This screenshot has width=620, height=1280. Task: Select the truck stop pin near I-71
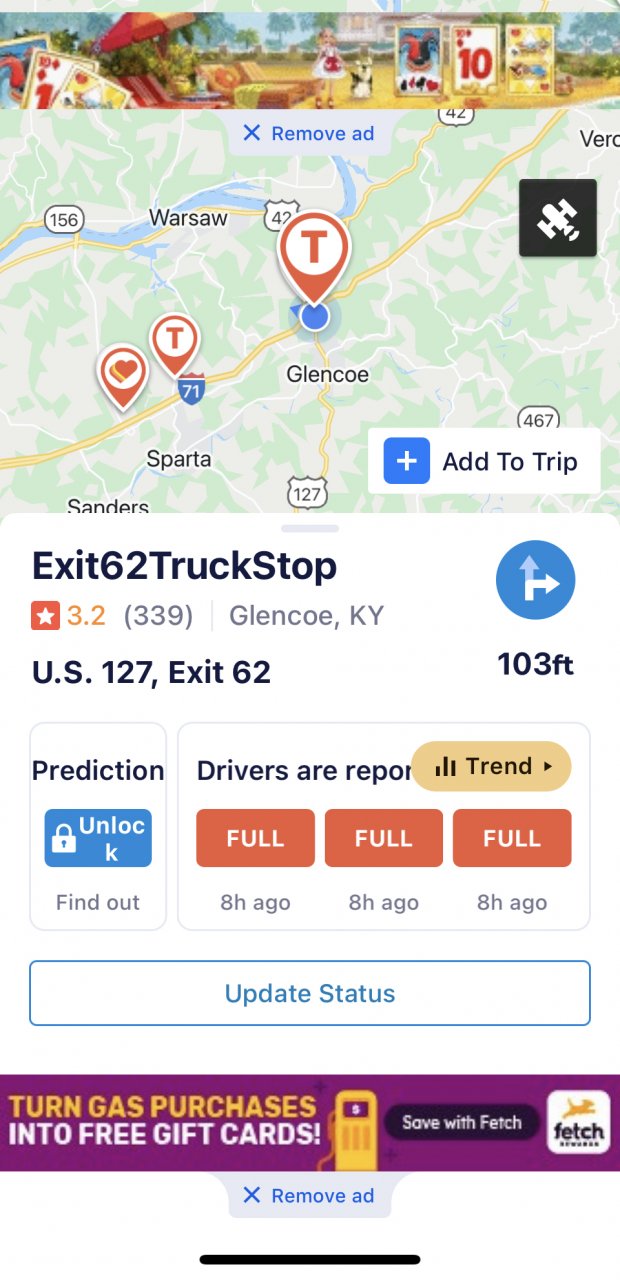pyautogui.click(x=175, y=340)
